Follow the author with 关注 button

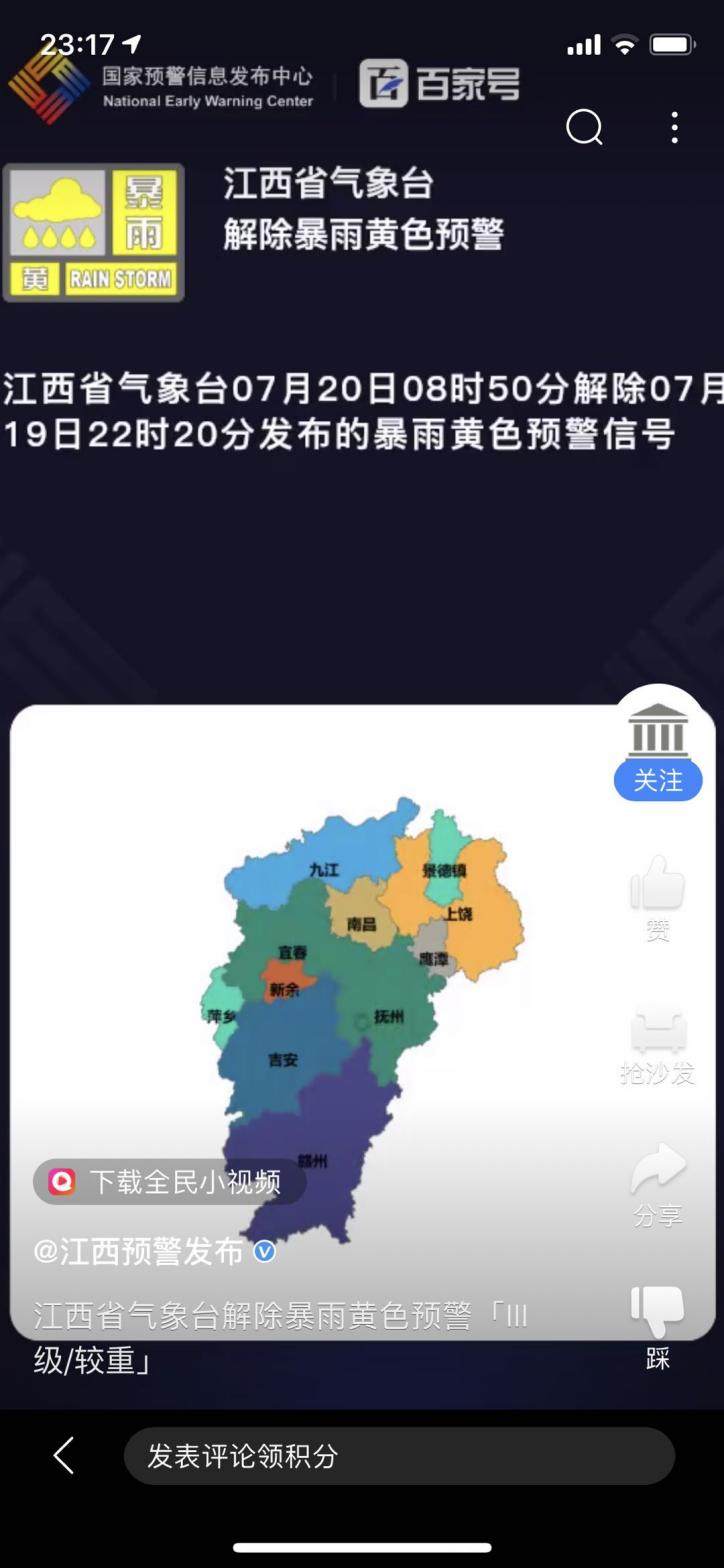[657, 781]
